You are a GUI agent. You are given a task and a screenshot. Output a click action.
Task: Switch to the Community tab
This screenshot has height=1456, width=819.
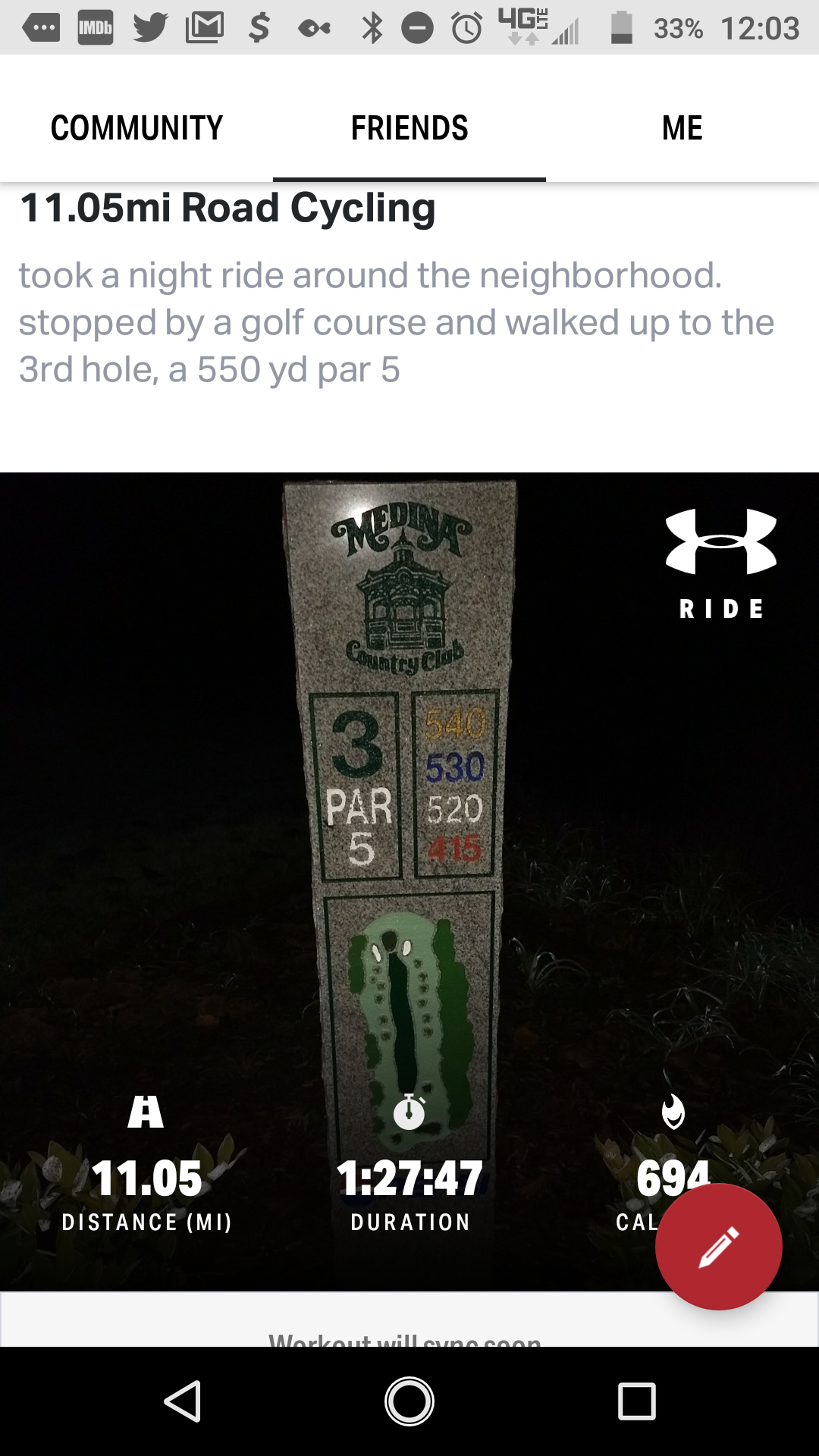point(136,127)
